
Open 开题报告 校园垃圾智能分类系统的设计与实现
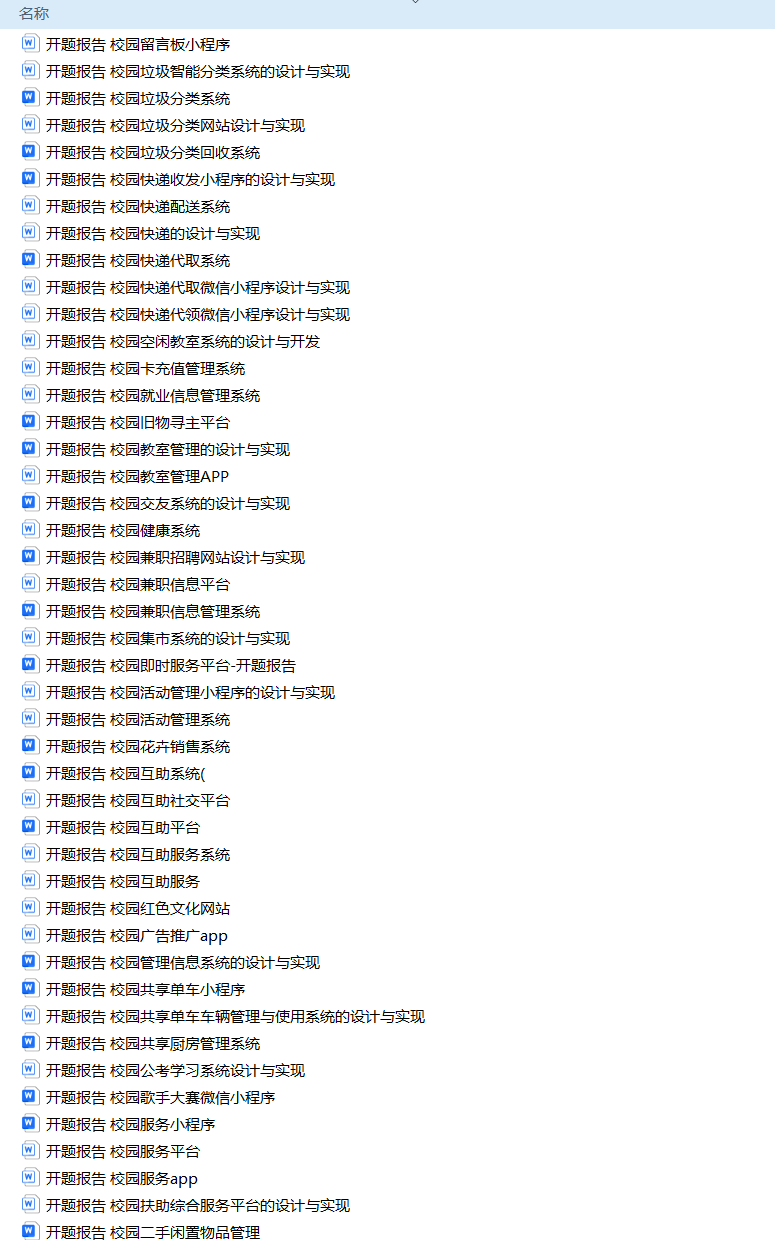click(198, 71)
